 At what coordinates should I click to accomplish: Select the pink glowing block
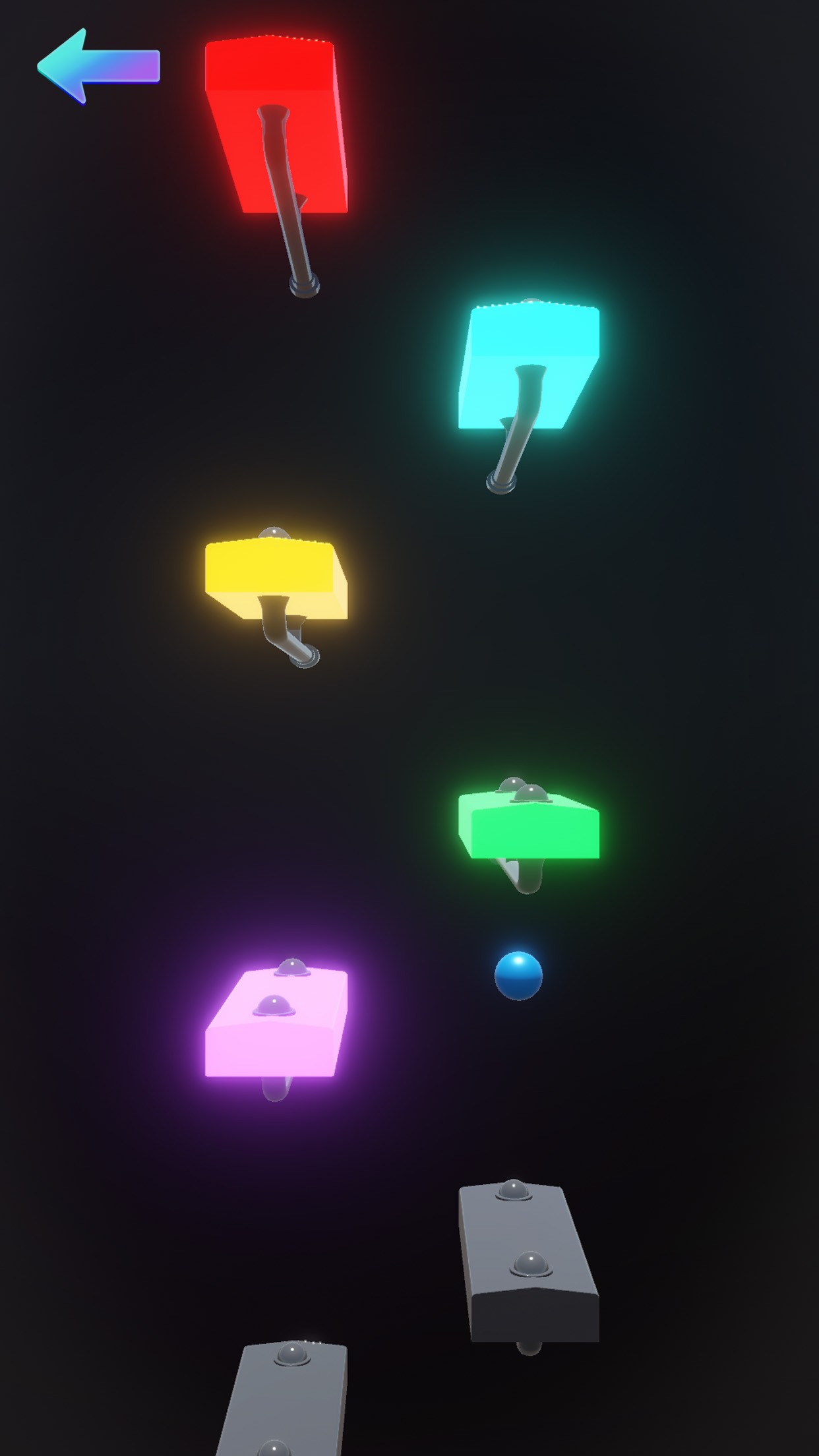pos(276,1025)
